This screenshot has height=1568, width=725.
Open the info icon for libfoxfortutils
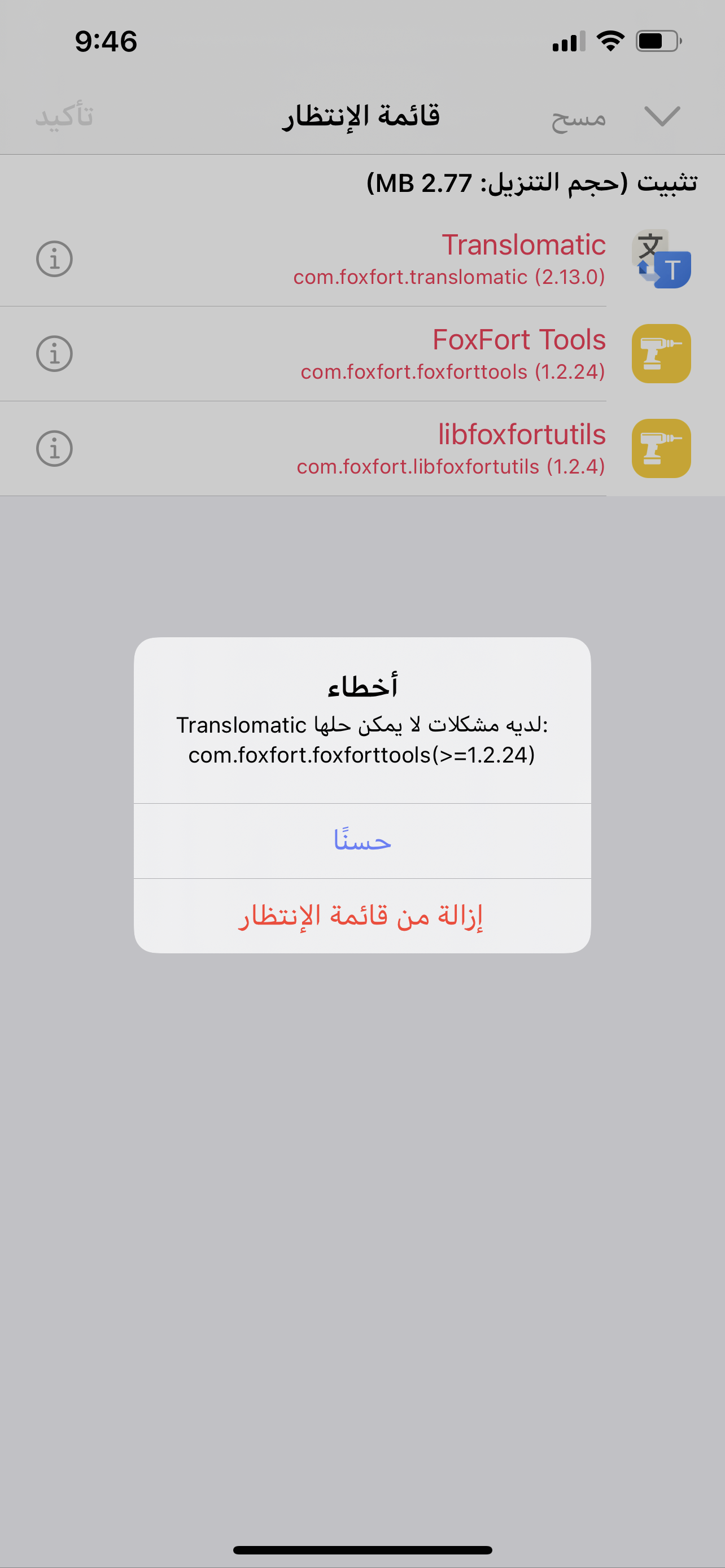pos(54,449)
